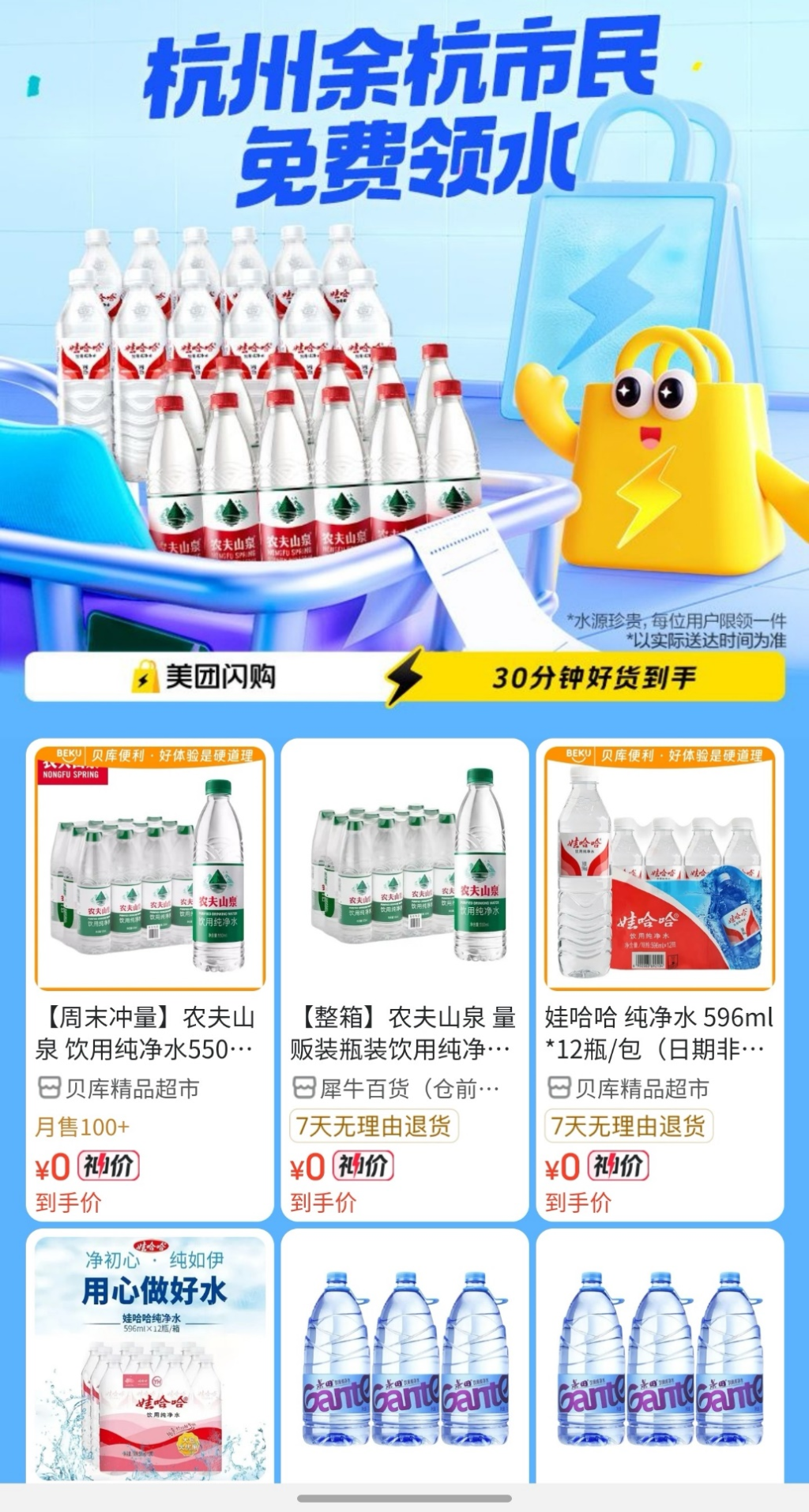Open the 【周末冲量】农夫山泉 550ml water card

pyautogui.click(x=149, y=977)
